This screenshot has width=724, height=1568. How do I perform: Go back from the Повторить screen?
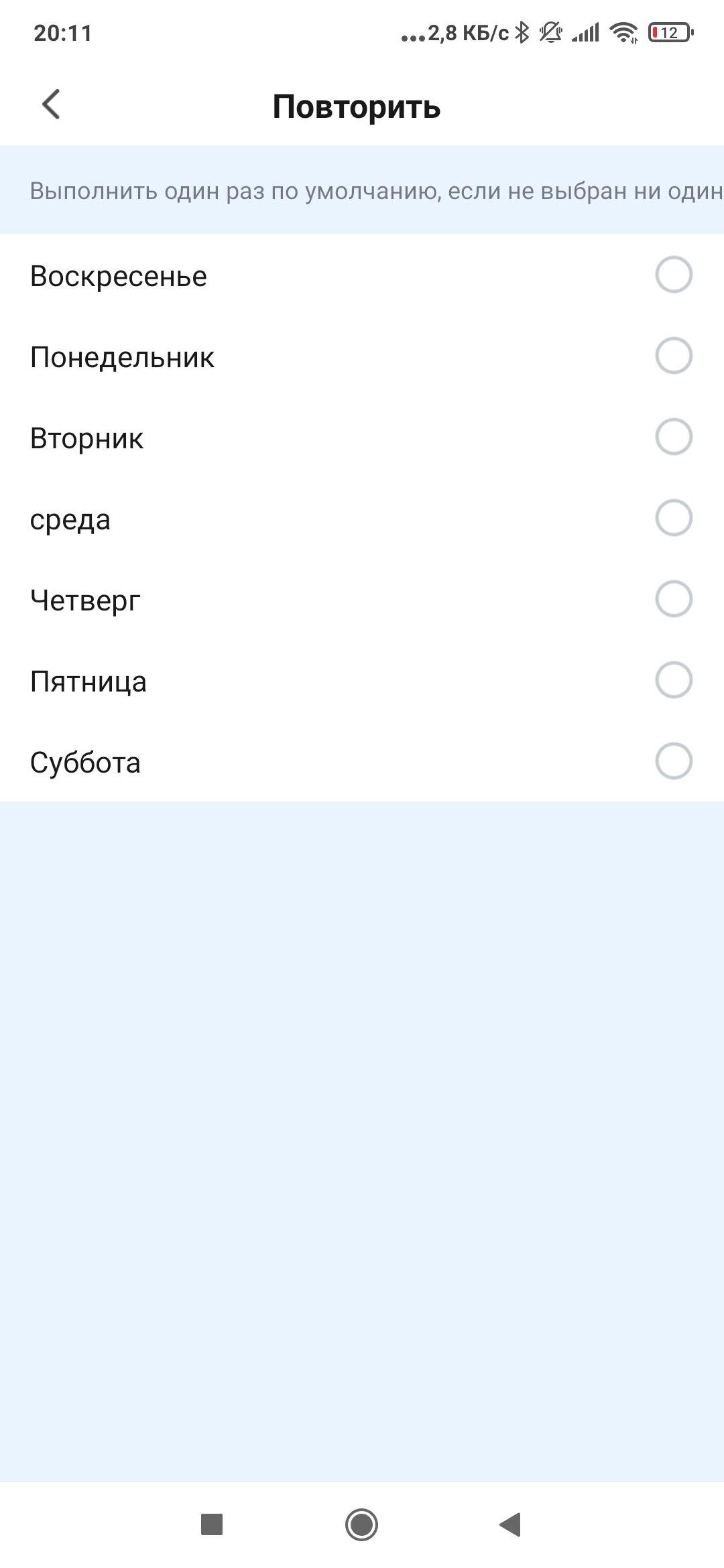click(x=51, y=105)
